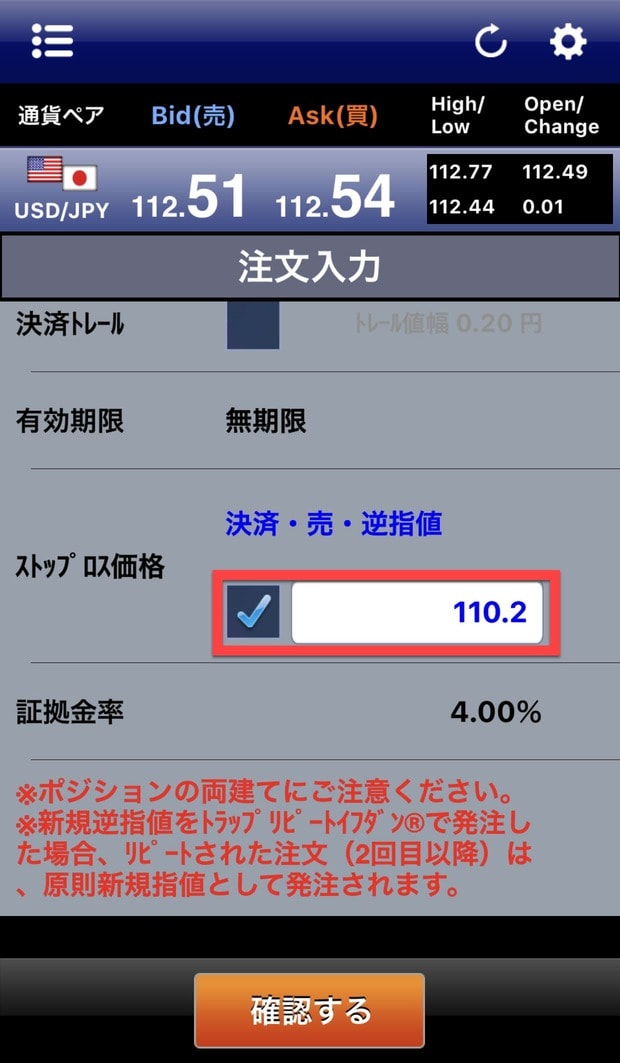Enable the 決済トレール checkbox
Viewport: 620px width, 1063px height.
(x=253, y=325)
